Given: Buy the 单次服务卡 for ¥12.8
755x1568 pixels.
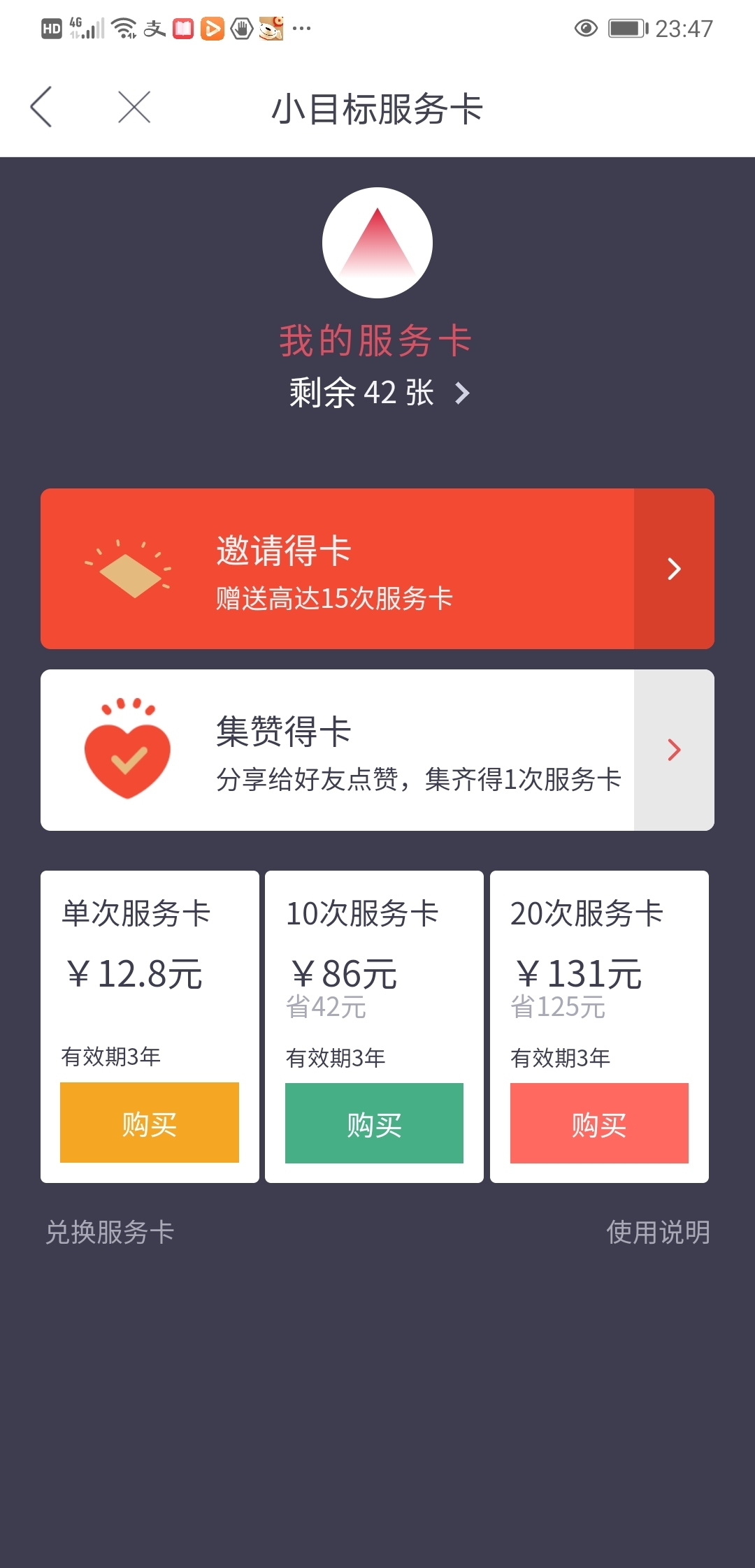Looking at the screenshot, I should point(150,1122).
